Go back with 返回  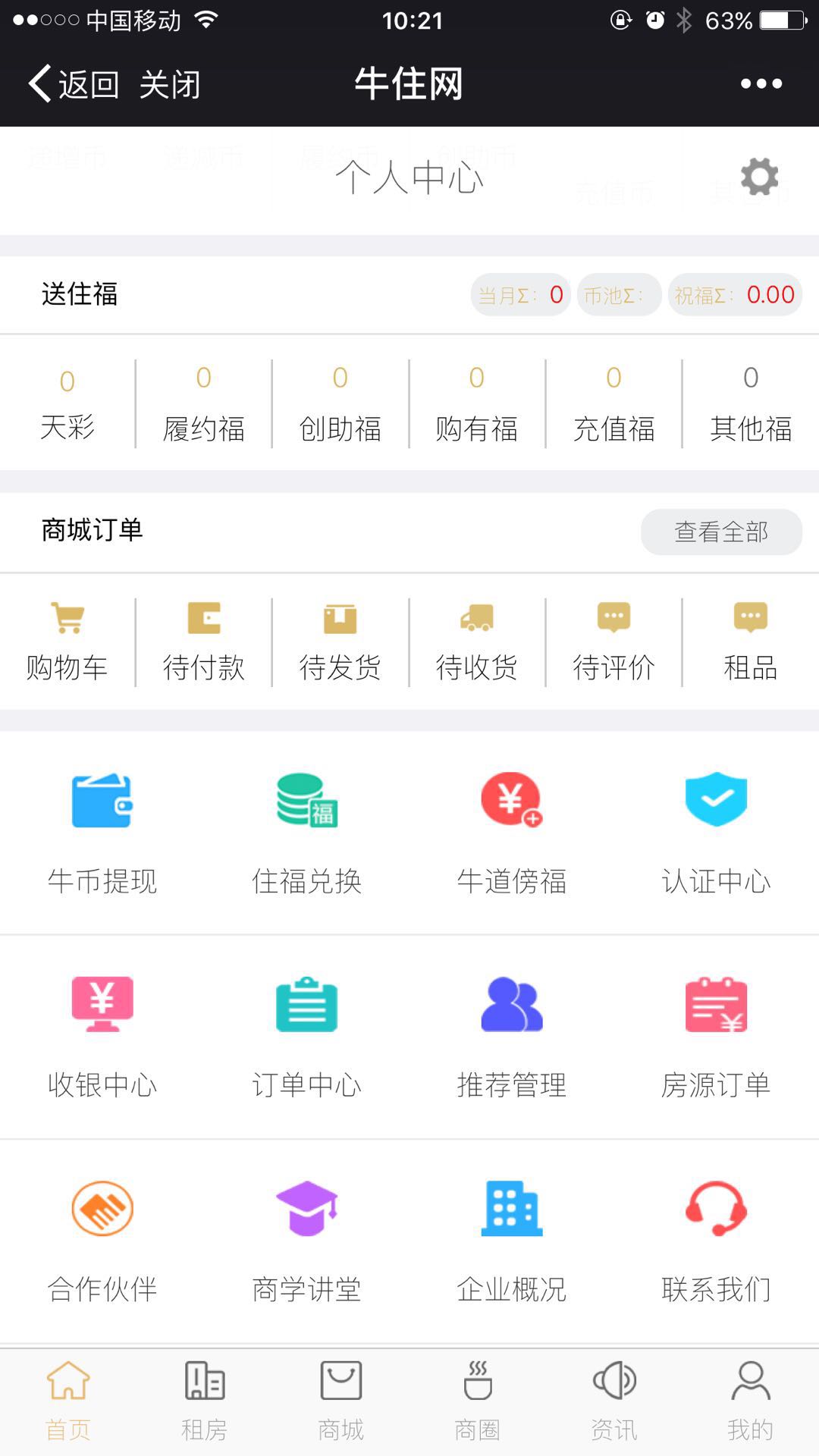(x=74, y=83)
